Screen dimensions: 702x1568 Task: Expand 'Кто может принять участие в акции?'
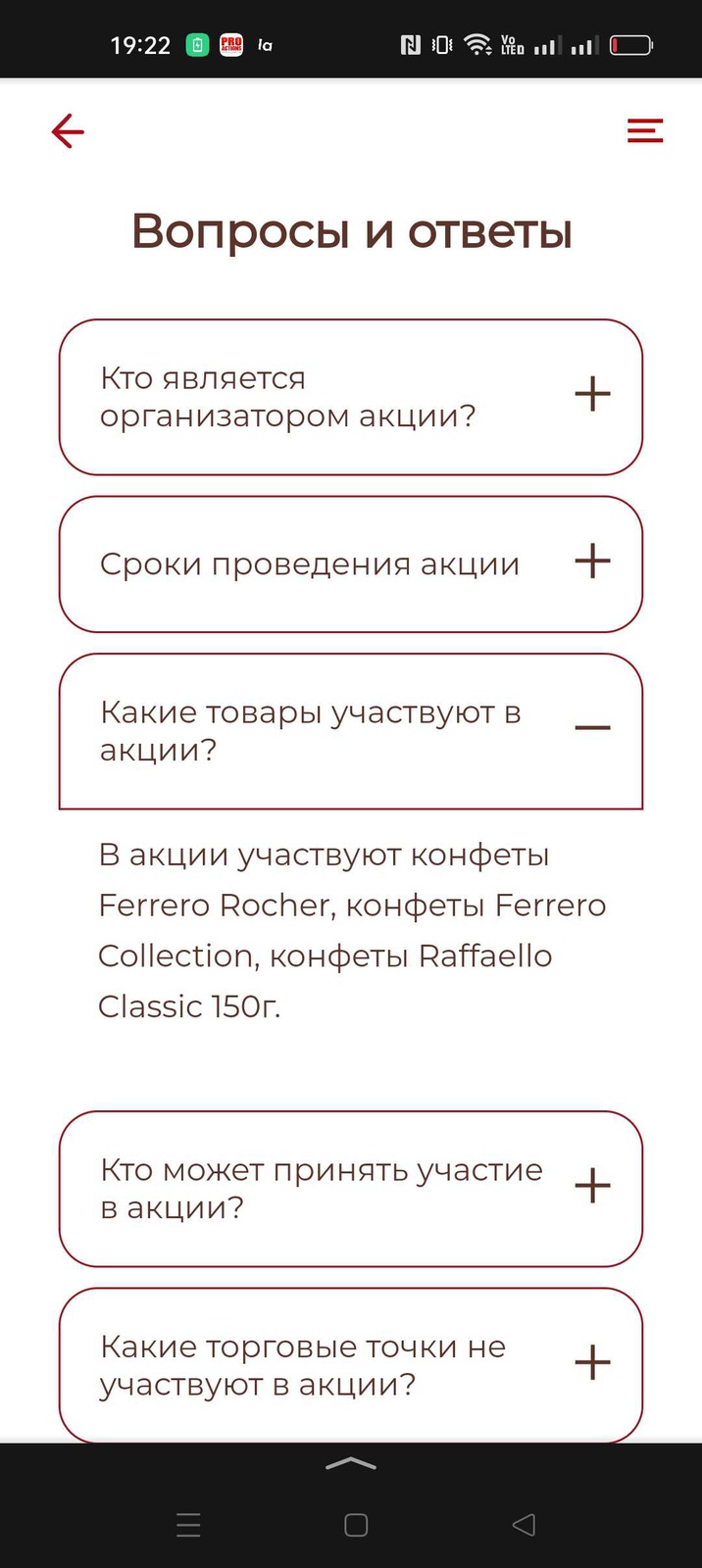click(351, 1189)
